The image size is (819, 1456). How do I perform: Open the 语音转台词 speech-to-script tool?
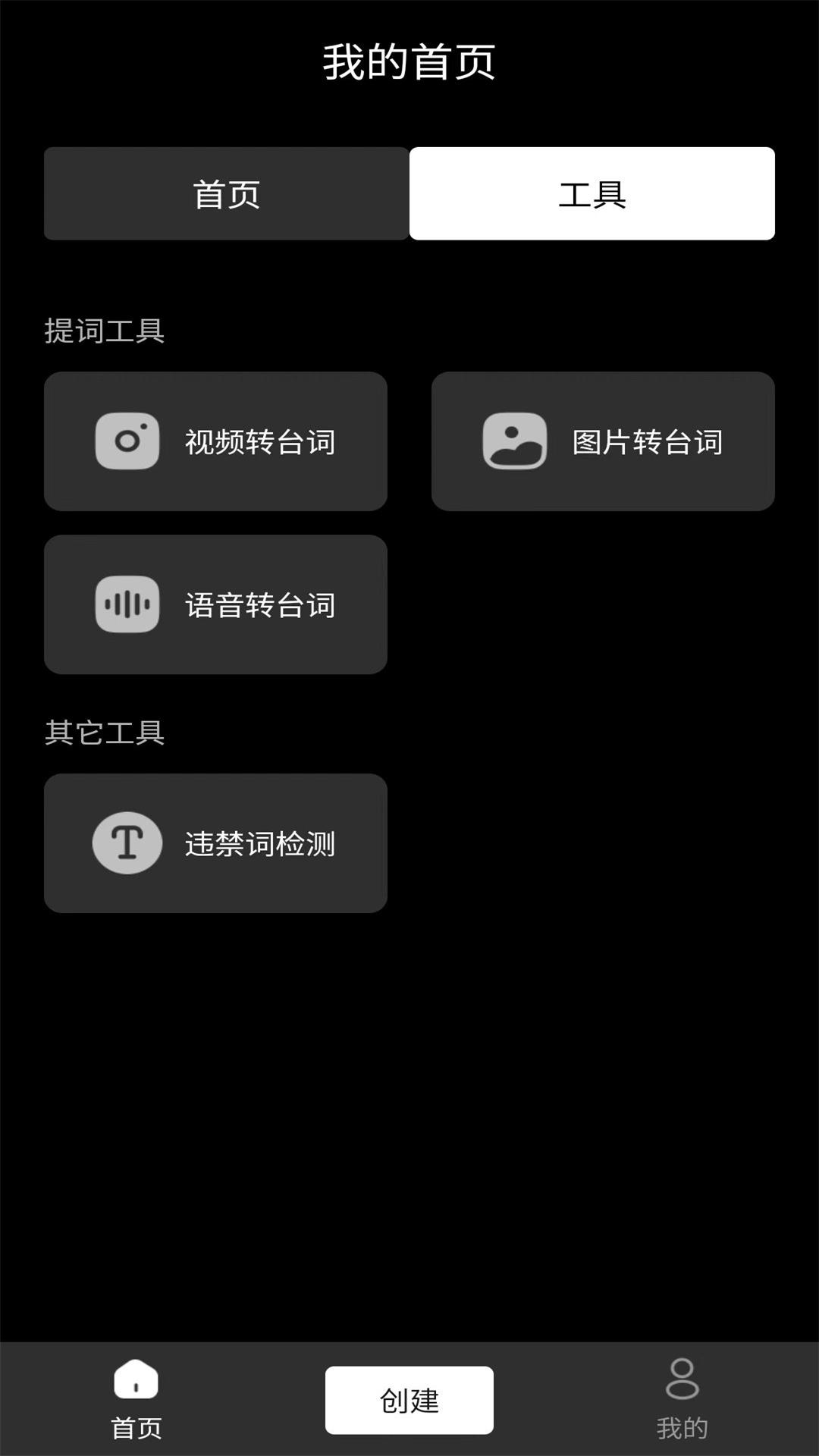pyautogui.click(x=216, y=604)
